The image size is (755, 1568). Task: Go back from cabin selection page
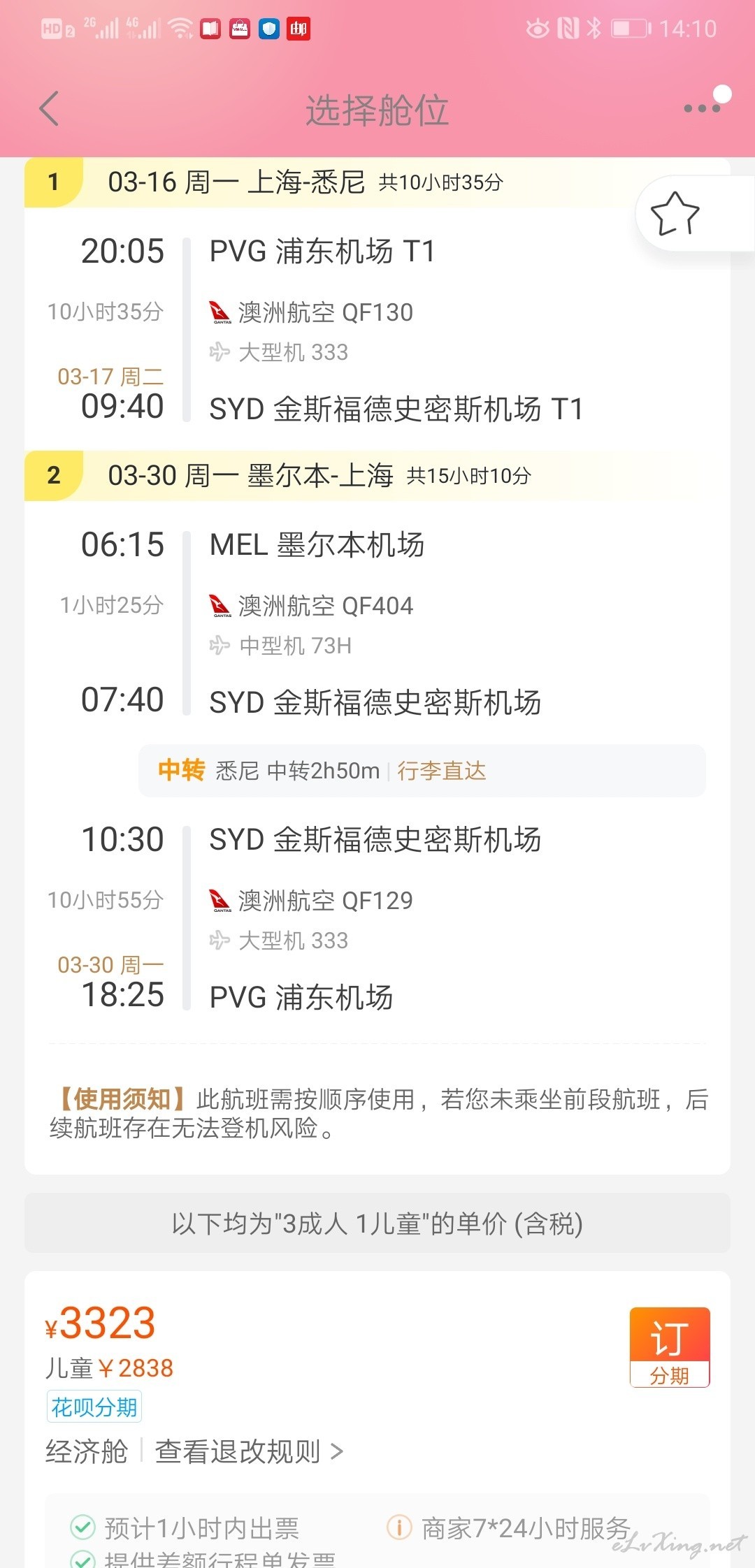tap(49, 109)
